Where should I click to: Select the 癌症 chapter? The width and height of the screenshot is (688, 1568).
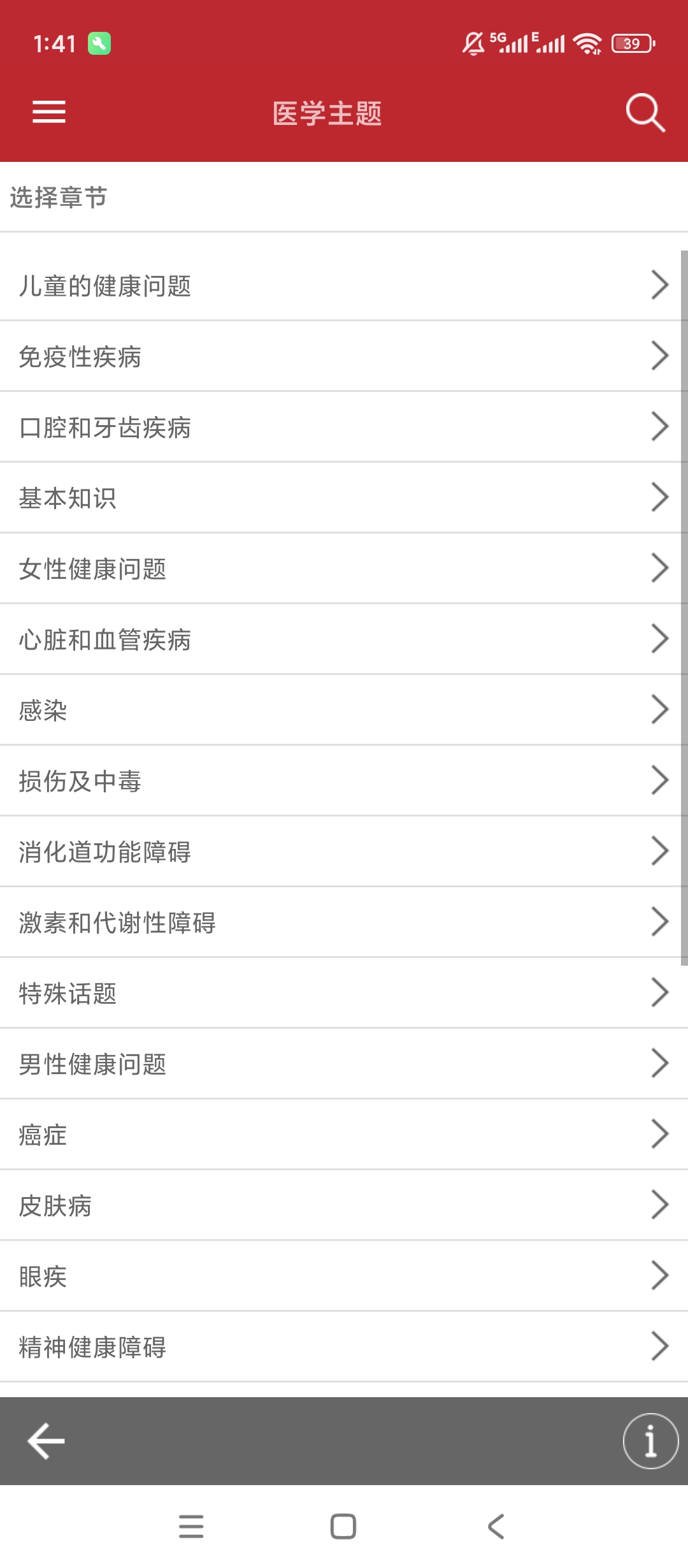point(344,1135)
